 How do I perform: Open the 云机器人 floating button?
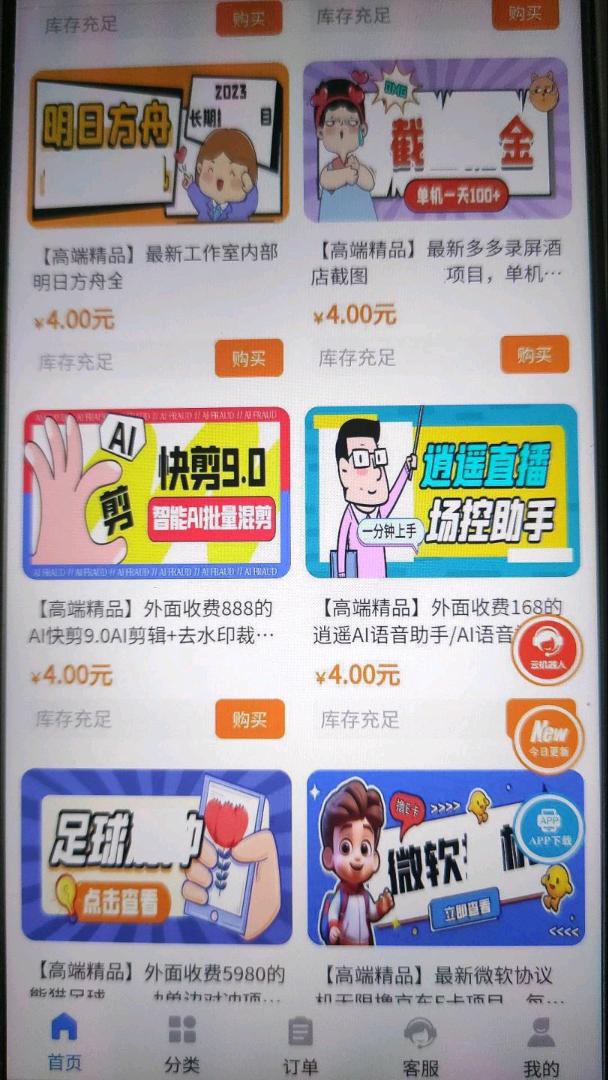tap(546, 649)
